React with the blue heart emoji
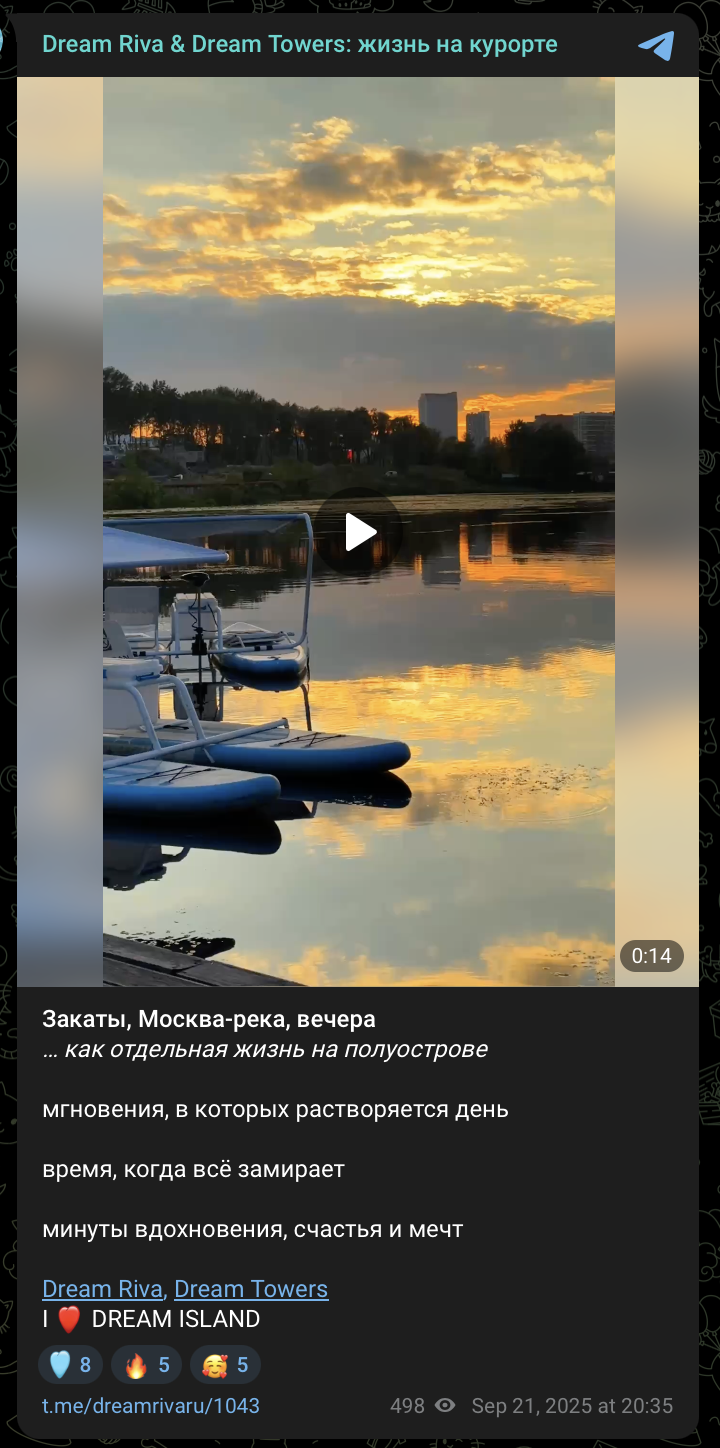The width and height of the screenshot is (720, 1448). (x=71, y=1365)
